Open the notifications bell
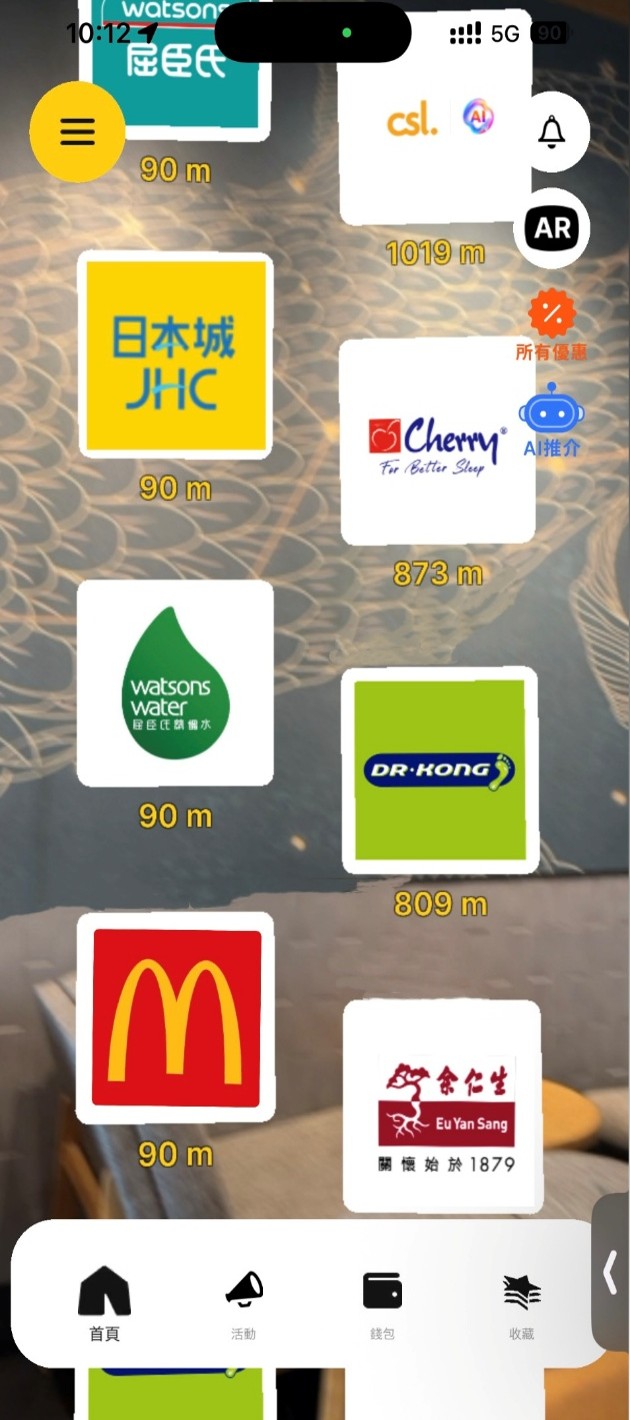The height and width of the screenshot is (1420, 630). [x=552, y=131]
